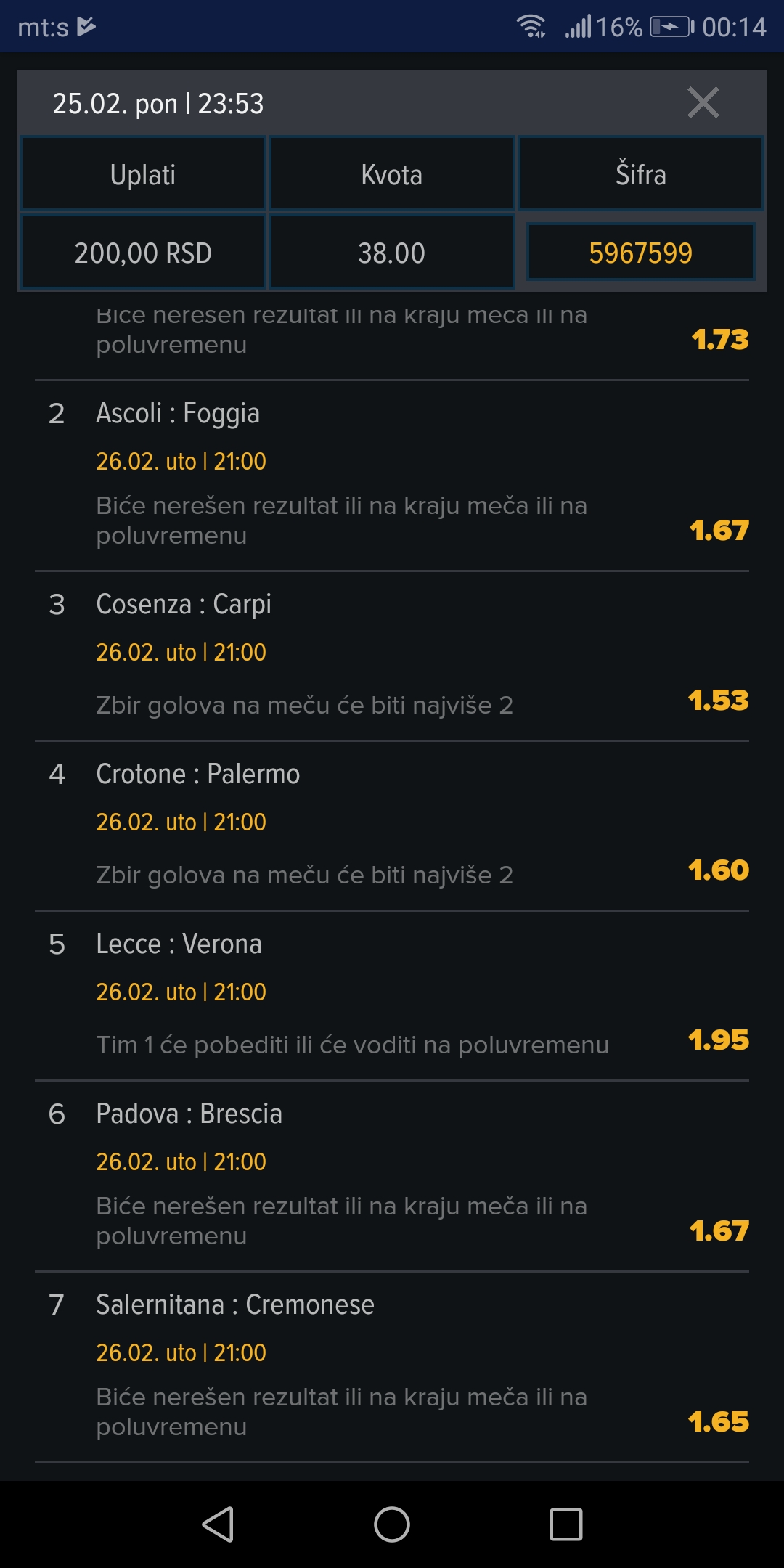Open the Ascoli : Foggia match row
Viewport: 784px width, 1568px height.
pyautogui.click(x=392, y=475)
